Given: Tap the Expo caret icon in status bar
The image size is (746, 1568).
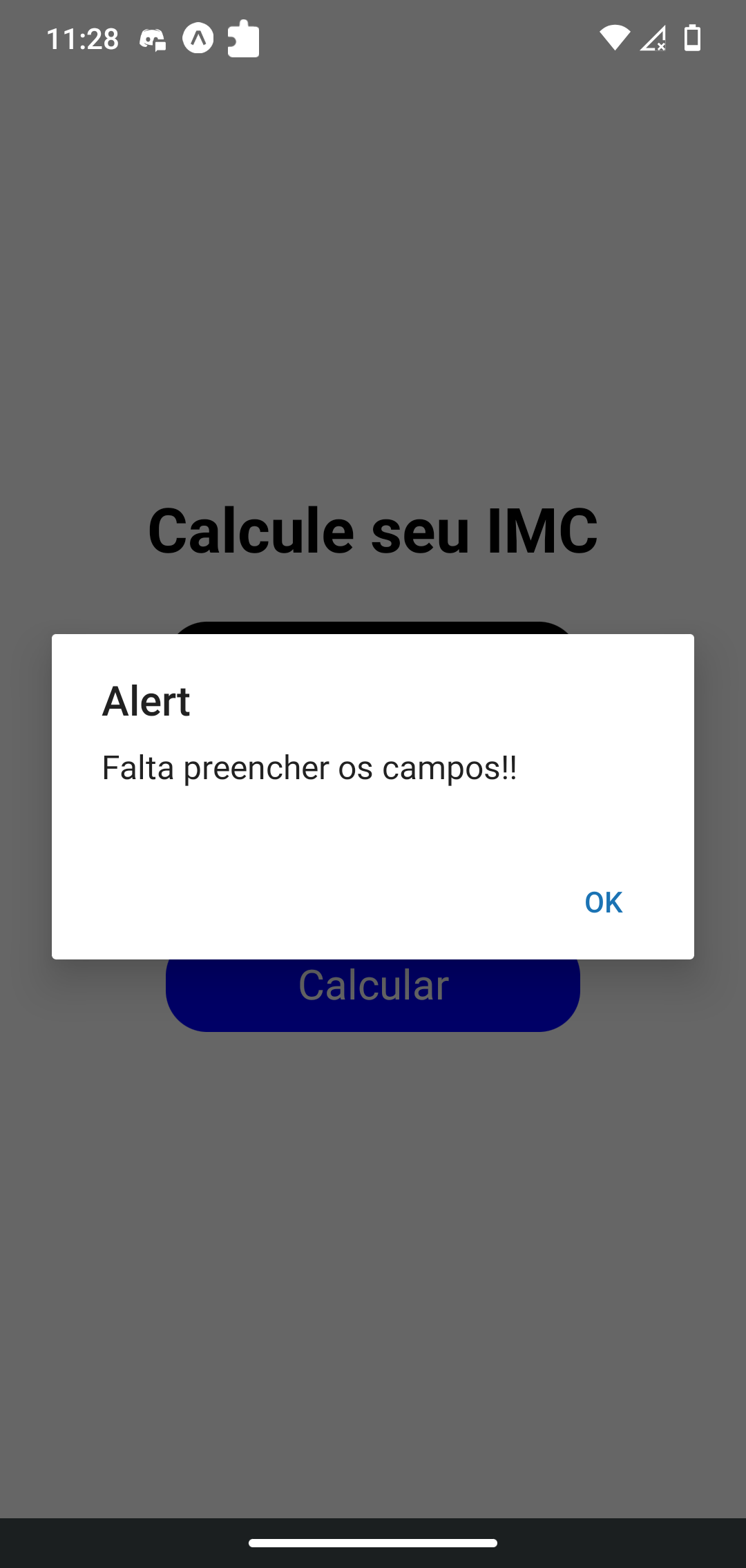Looking at the screenshot, I should tap(196, 39).
